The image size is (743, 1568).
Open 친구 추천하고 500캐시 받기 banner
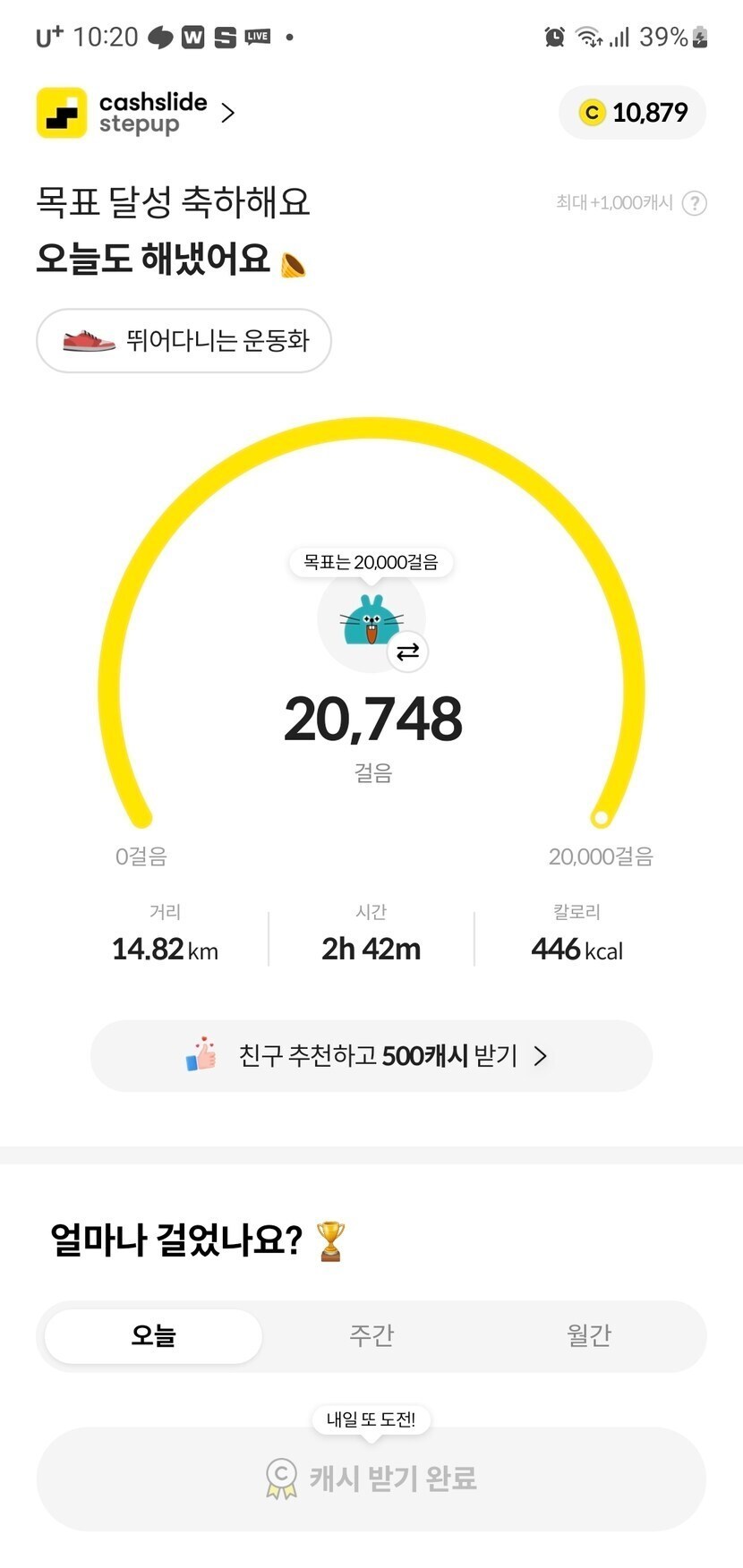[x=371, y=1056]
